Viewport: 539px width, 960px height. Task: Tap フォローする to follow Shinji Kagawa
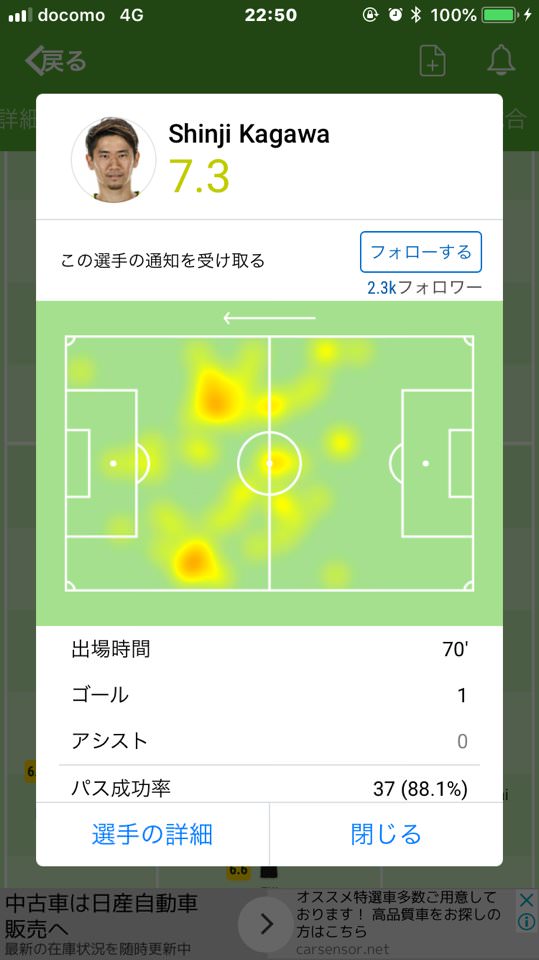[421, 252]
